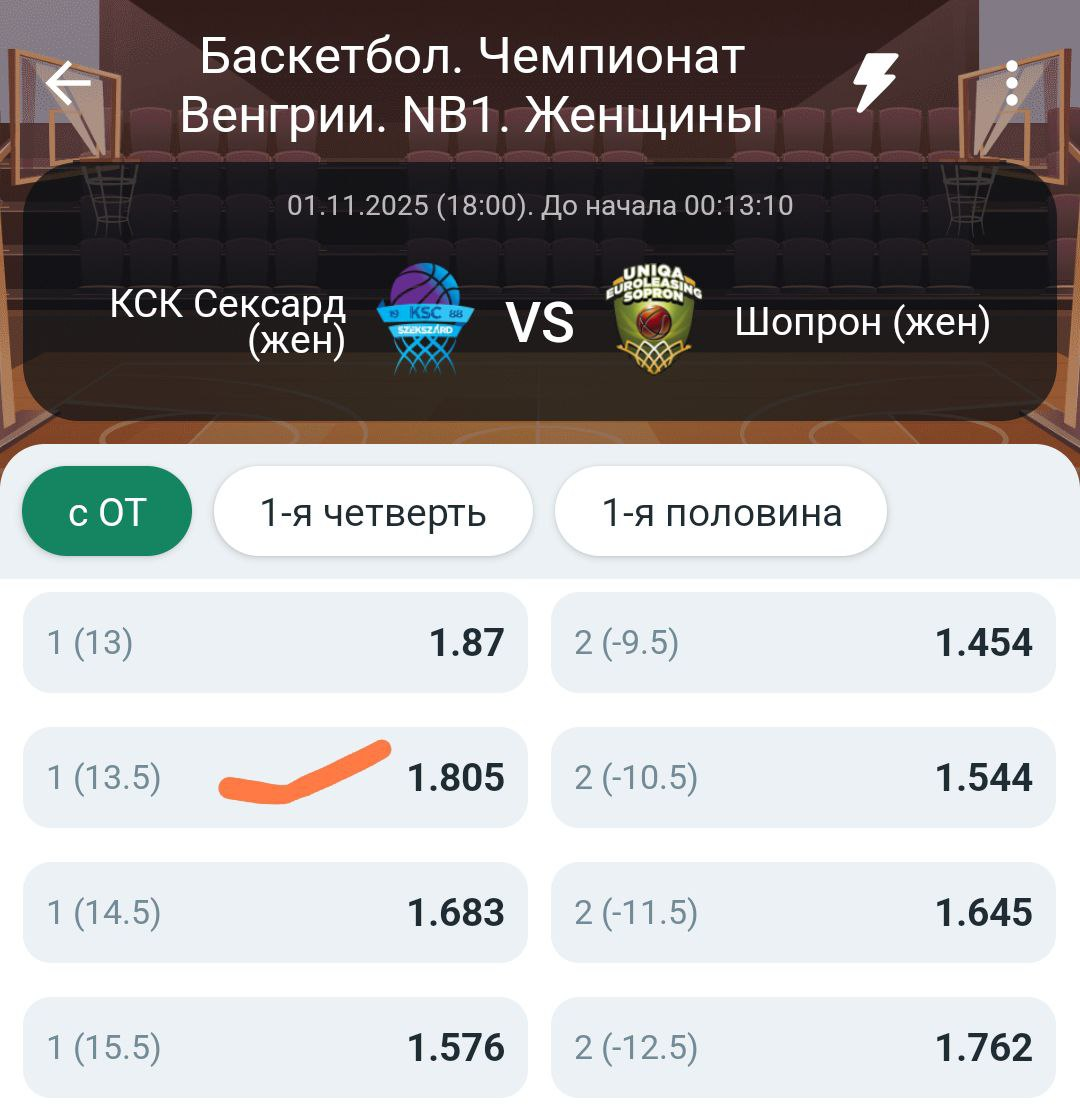Pick handicap 1 (13) at 1.87
This screenshot has width=1080, height=1119.
275,642
